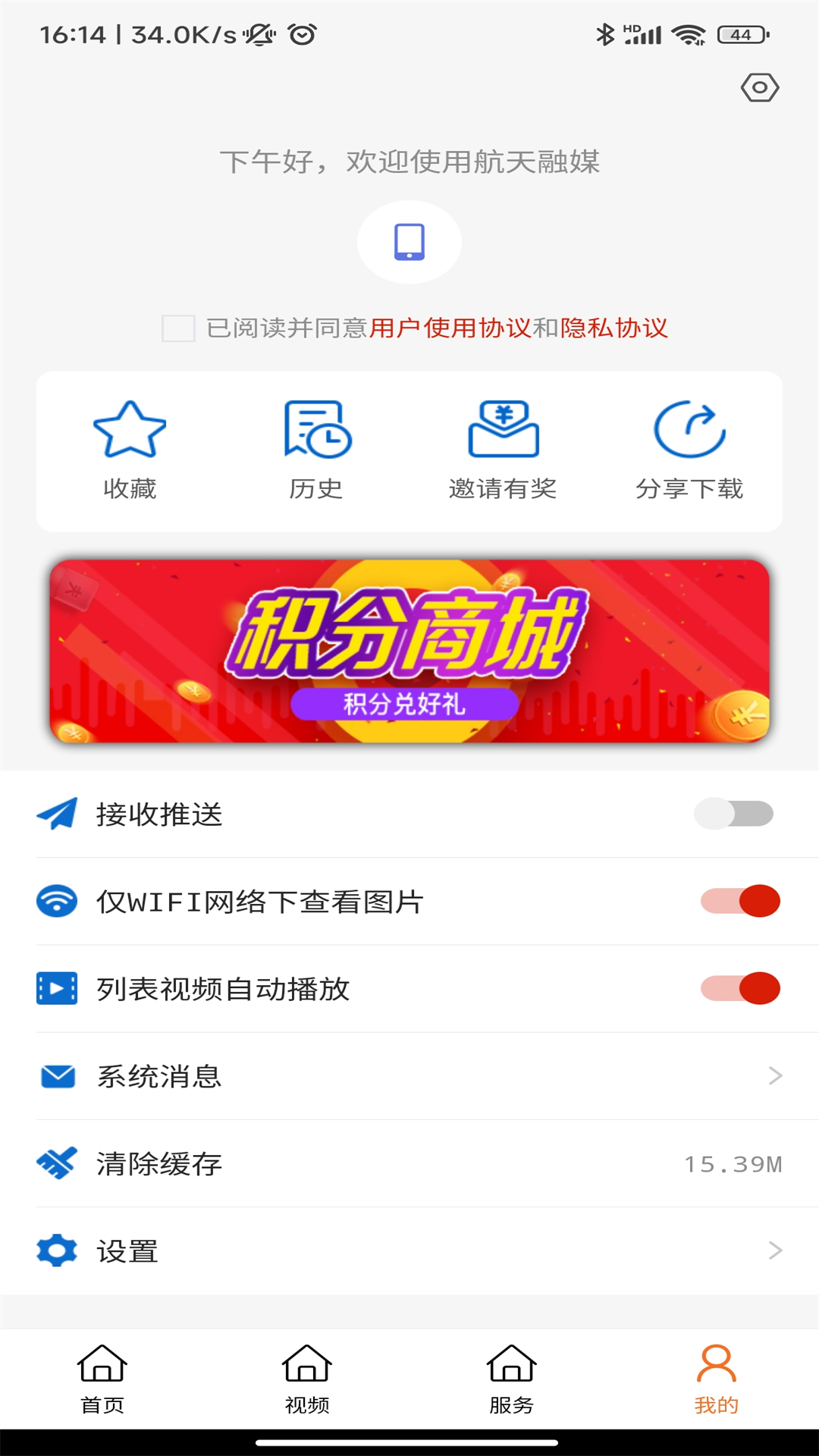The height and width of the screenshot is (1456, 819).
Task: Turn off 列表视频自动播放 auto-play
Action: click(739, 988)
